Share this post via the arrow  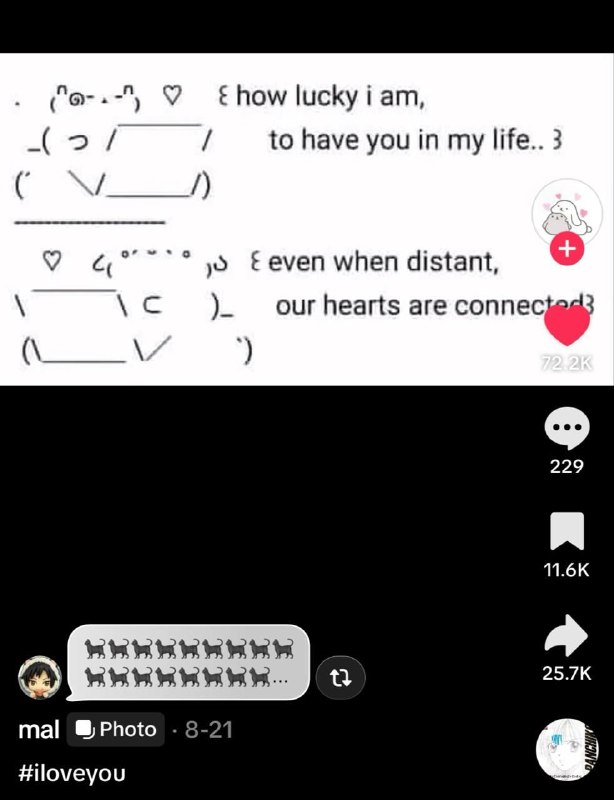point(567,635)
